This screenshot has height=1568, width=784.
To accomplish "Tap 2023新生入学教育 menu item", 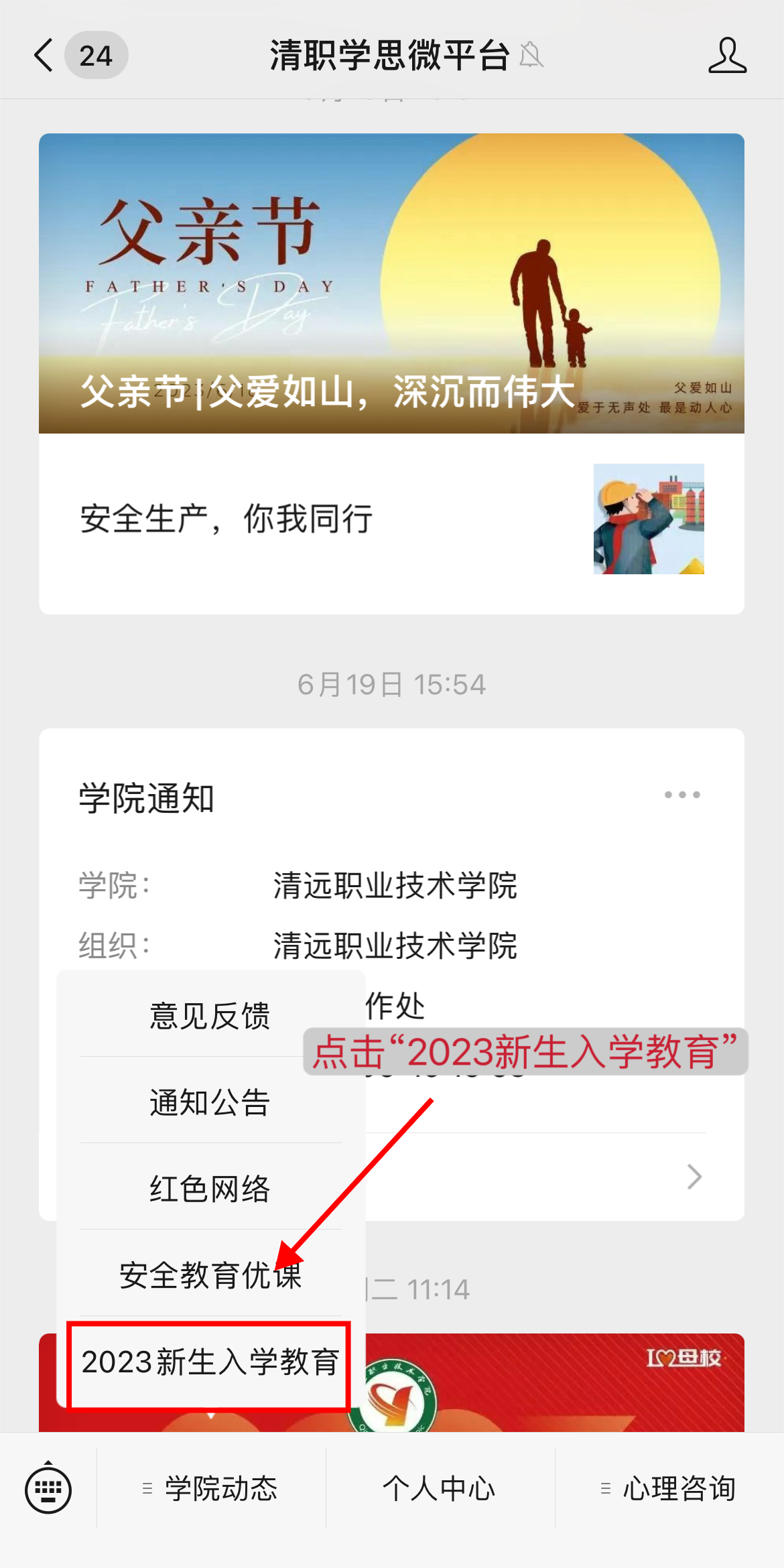I will pos(210,1362).
